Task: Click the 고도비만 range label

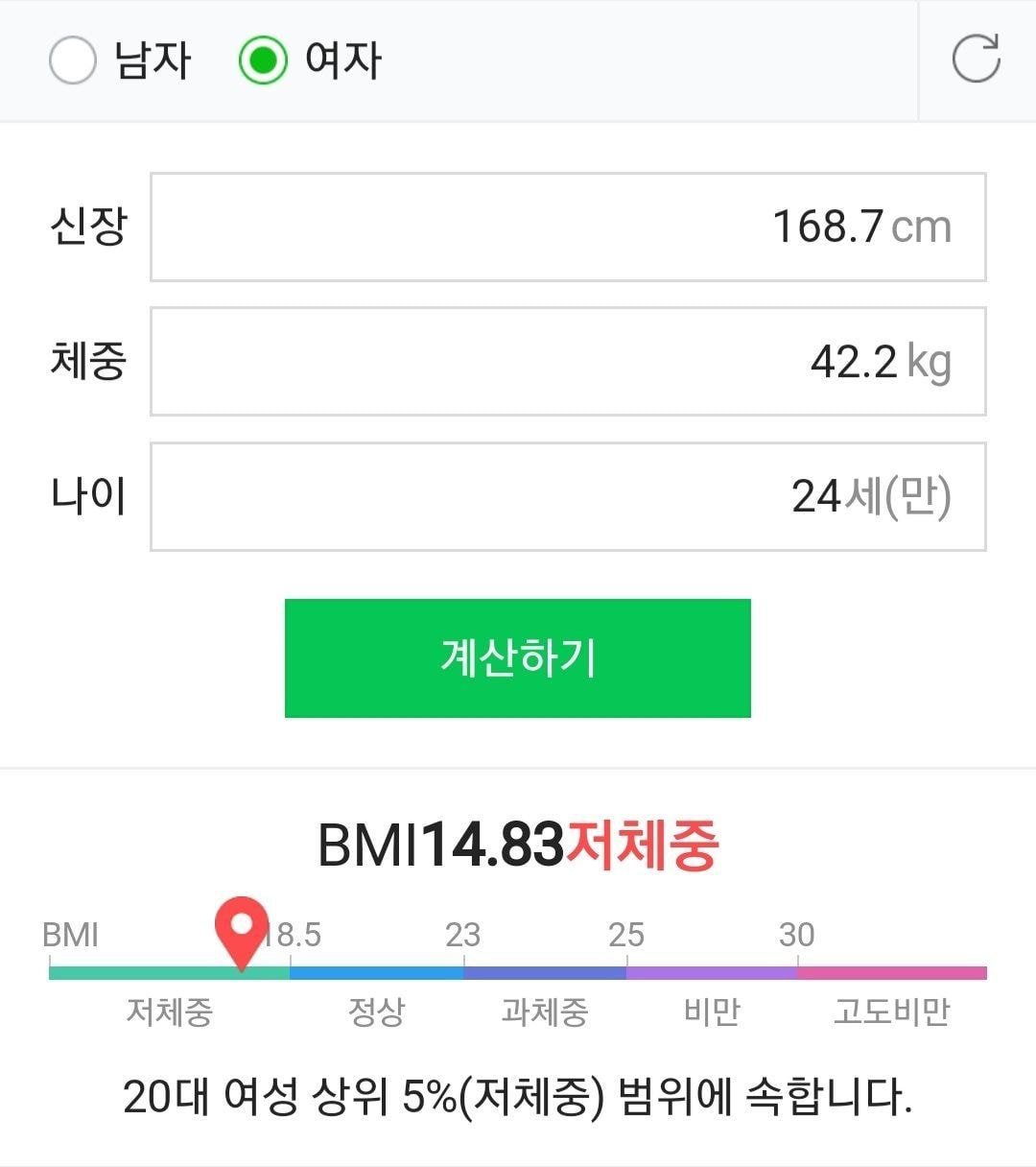Action: (892, 1011)
